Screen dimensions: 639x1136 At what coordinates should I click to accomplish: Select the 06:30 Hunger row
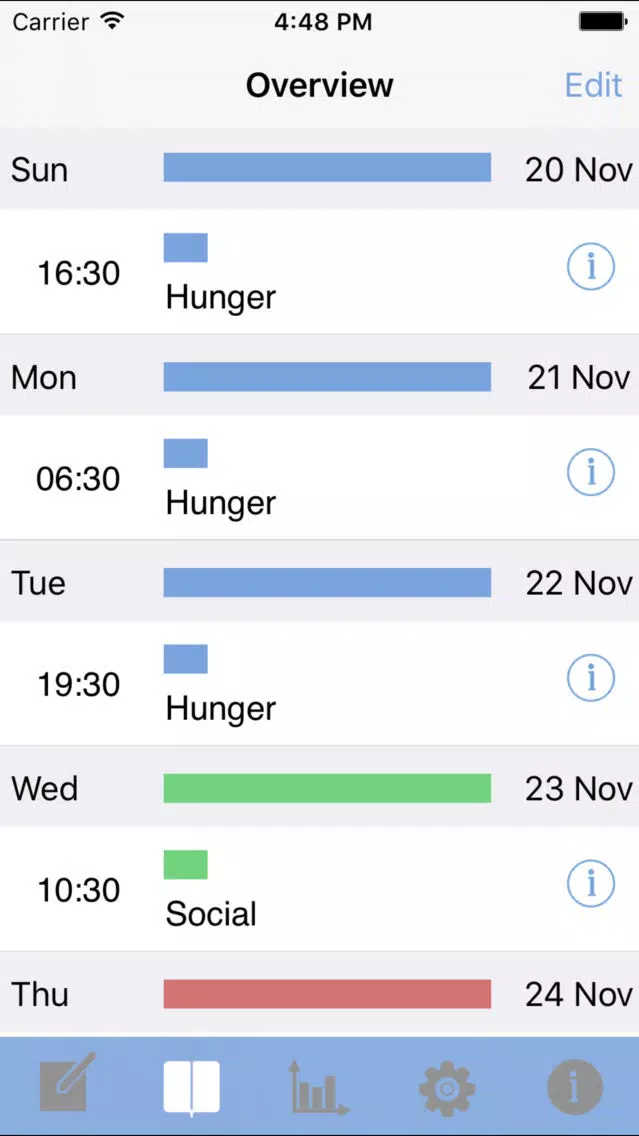pyautogui.click(x=320, y=477)
